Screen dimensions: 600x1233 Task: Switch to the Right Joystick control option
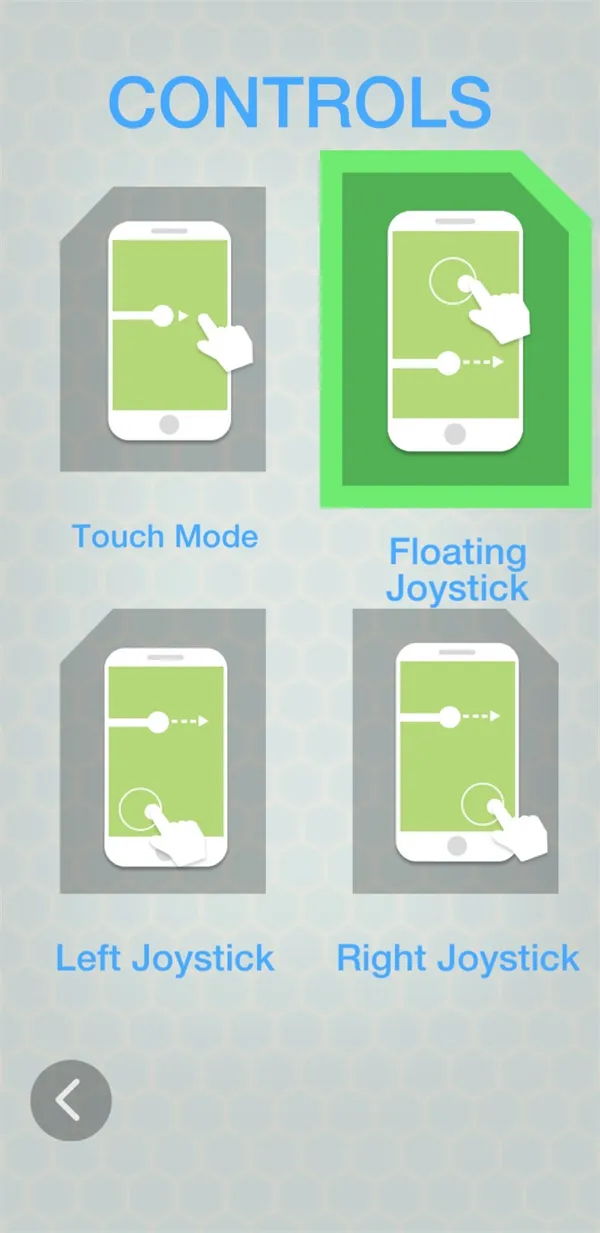pyautogui.click(x=455, y=752)
